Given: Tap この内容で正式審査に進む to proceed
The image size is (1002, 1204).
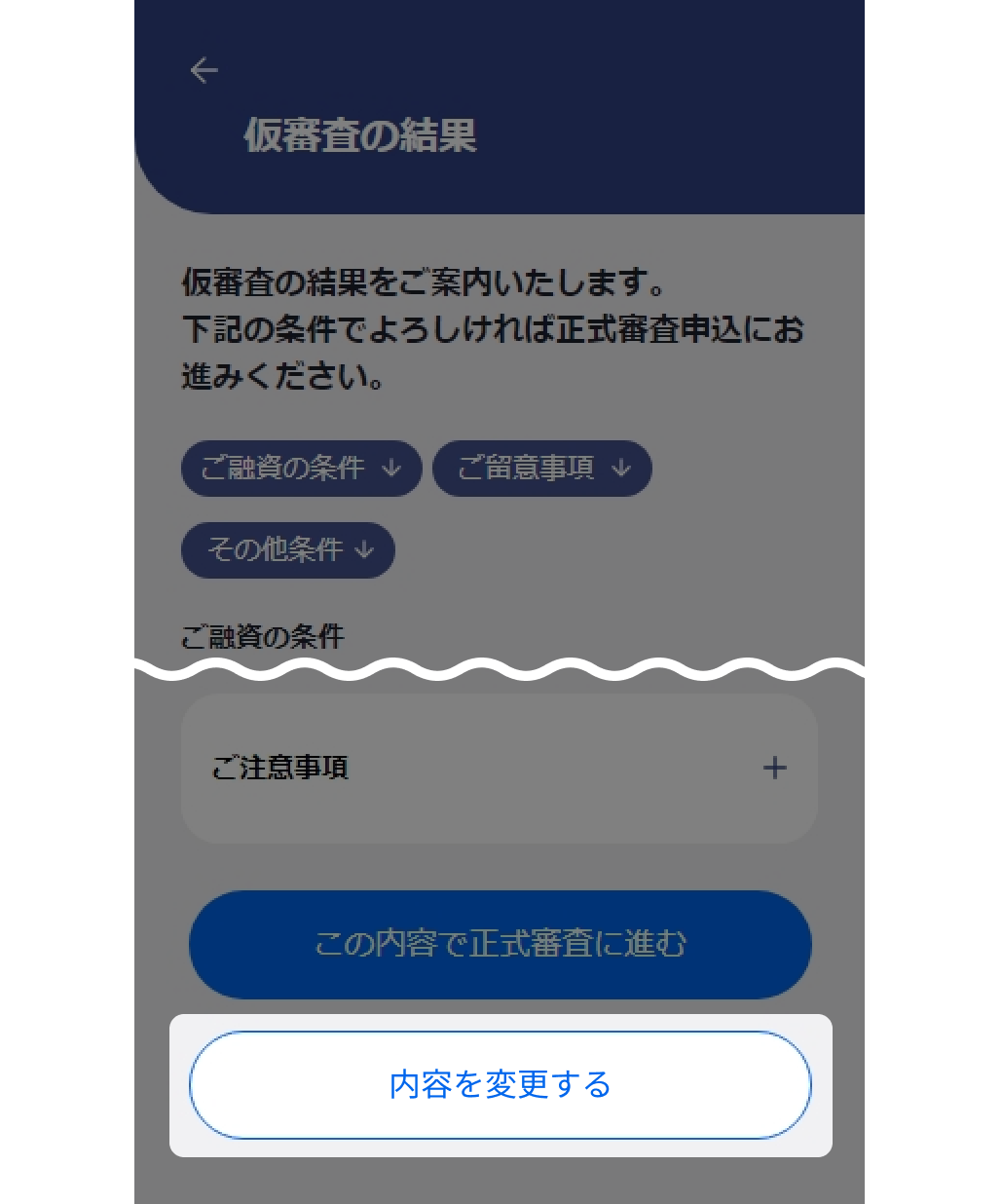Looking at the screenshot, I should (500, 944).
